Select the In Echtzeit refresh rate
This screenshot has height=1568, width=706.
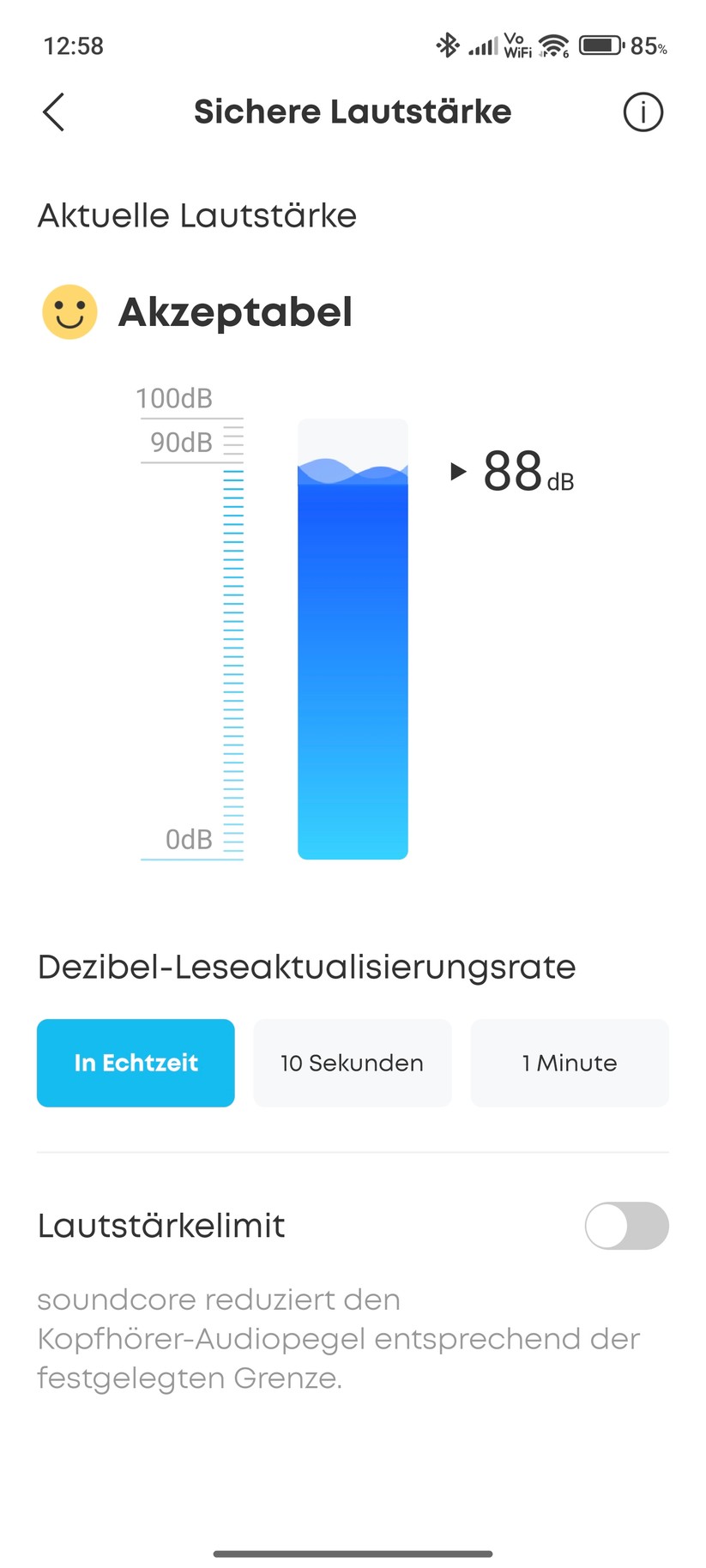click(x=136, y=1063)
